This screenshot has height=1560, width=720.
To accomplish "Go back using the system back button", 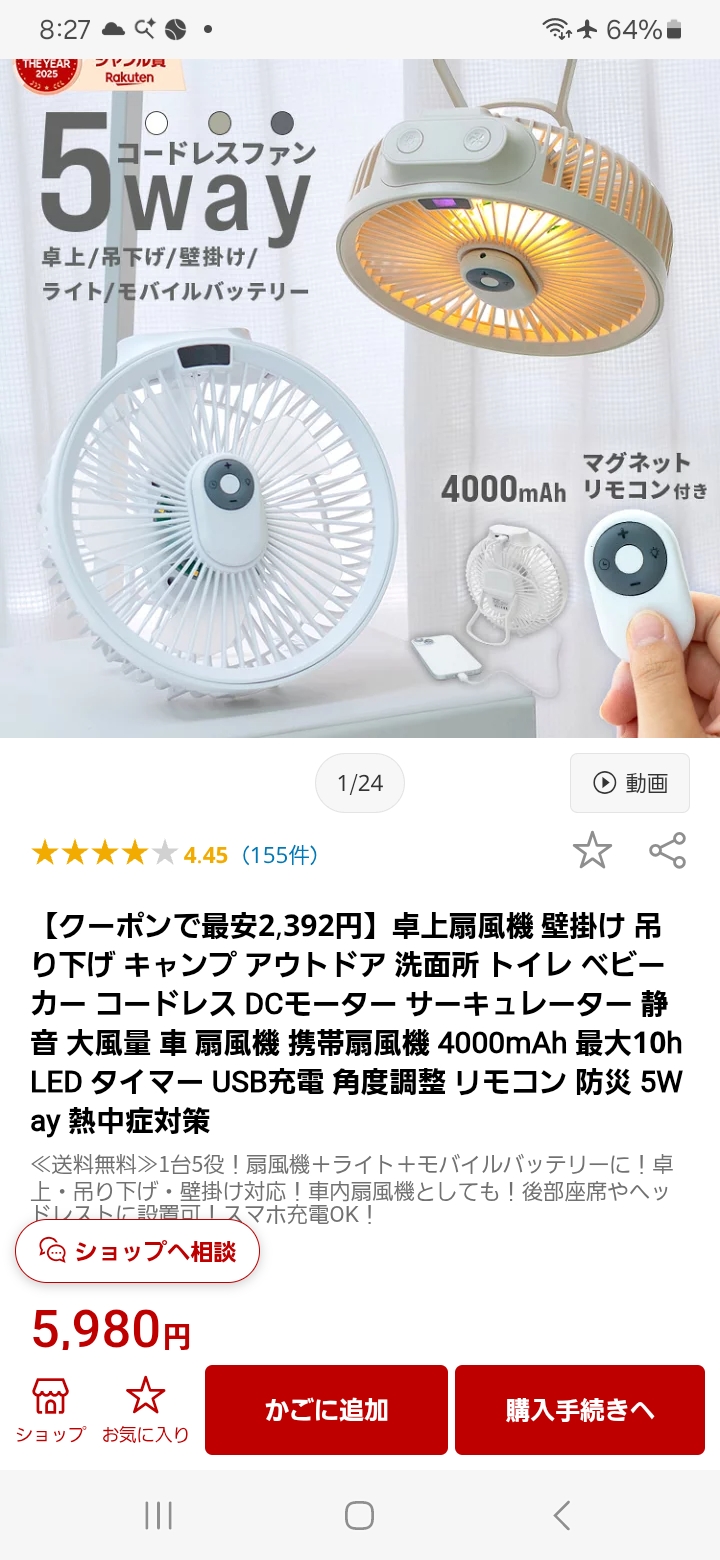I will 562,1515.
